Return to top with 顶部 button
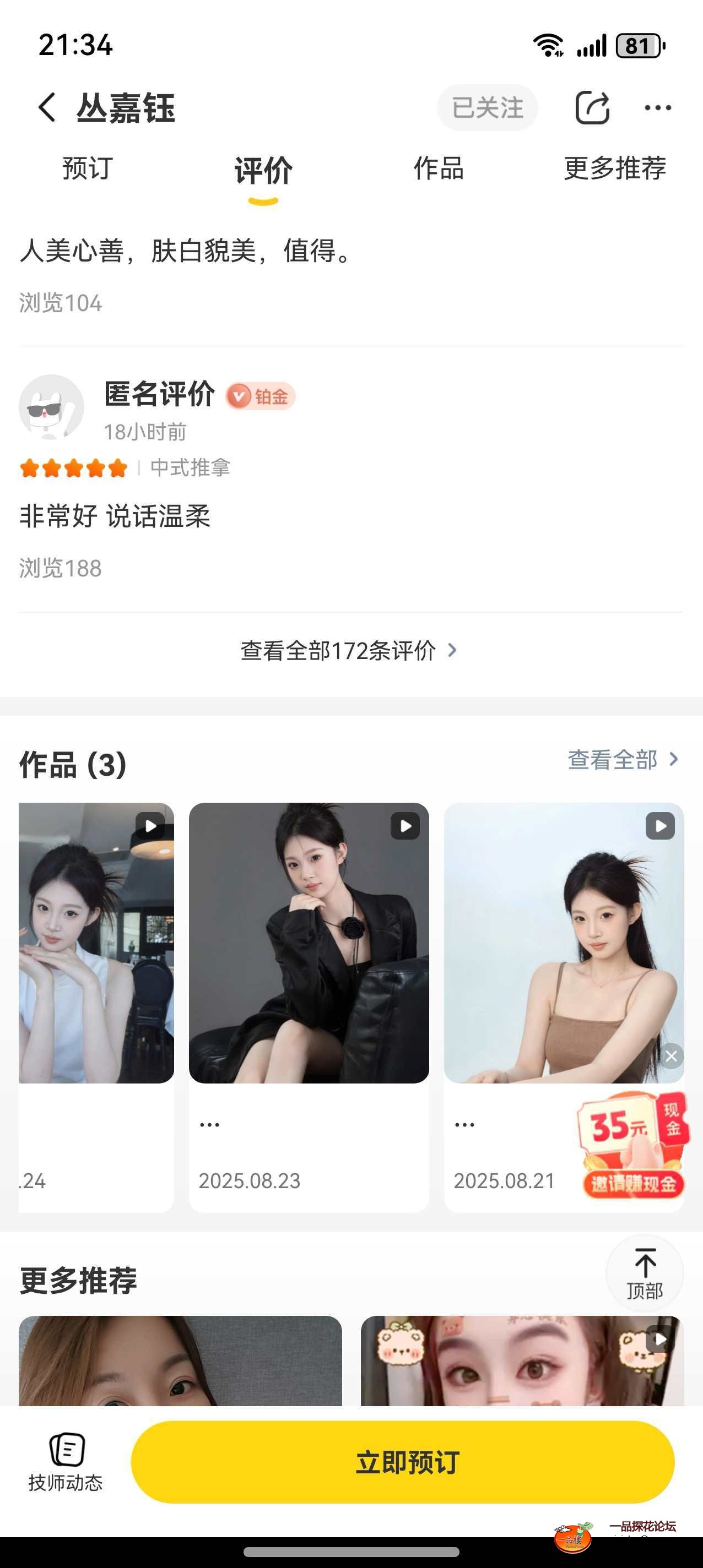 click(645, 1272)
